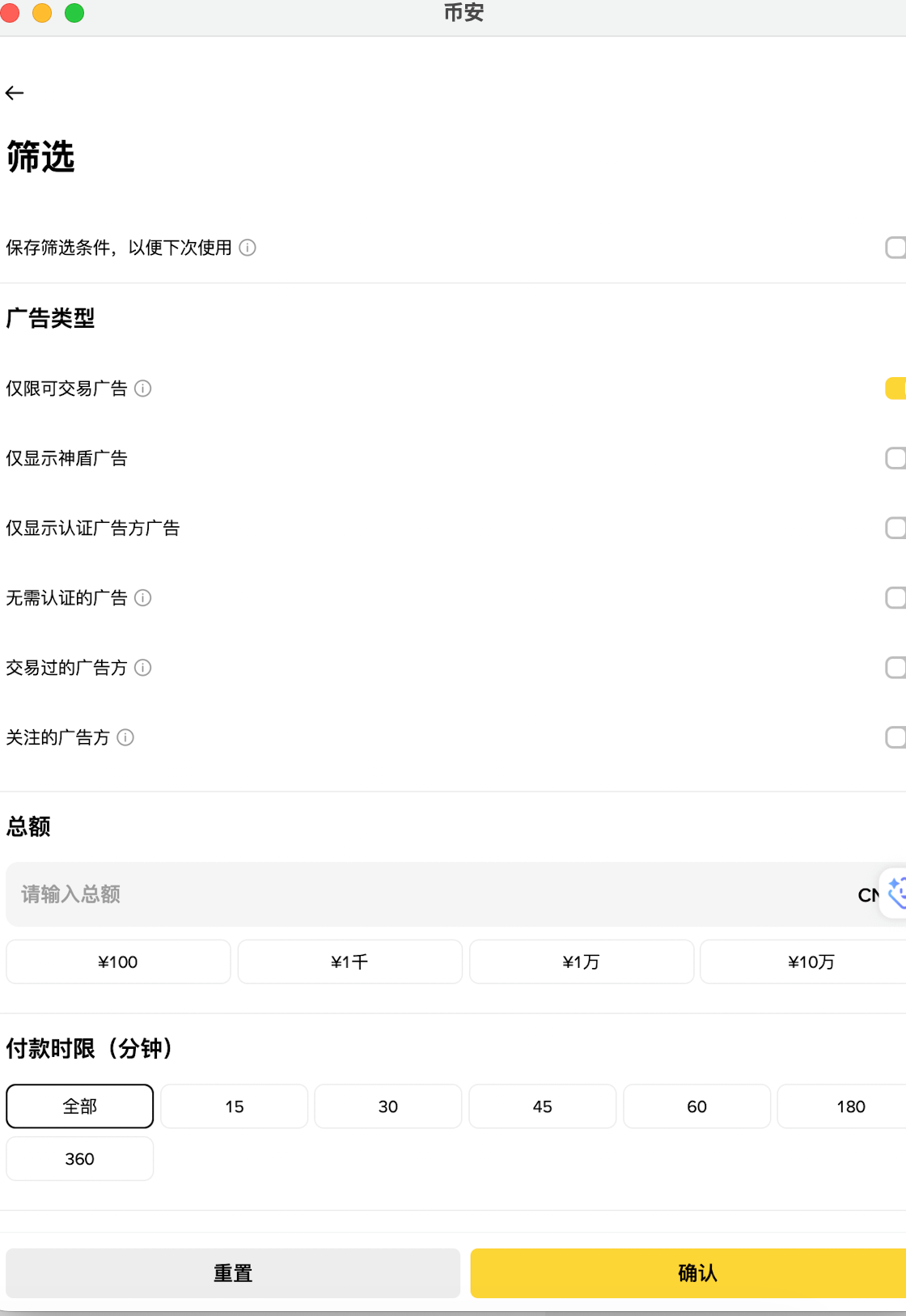This screenshot has height=1316, width=906.
Task: Select the 360 minute payment limit
Action: pos(79,1158)
